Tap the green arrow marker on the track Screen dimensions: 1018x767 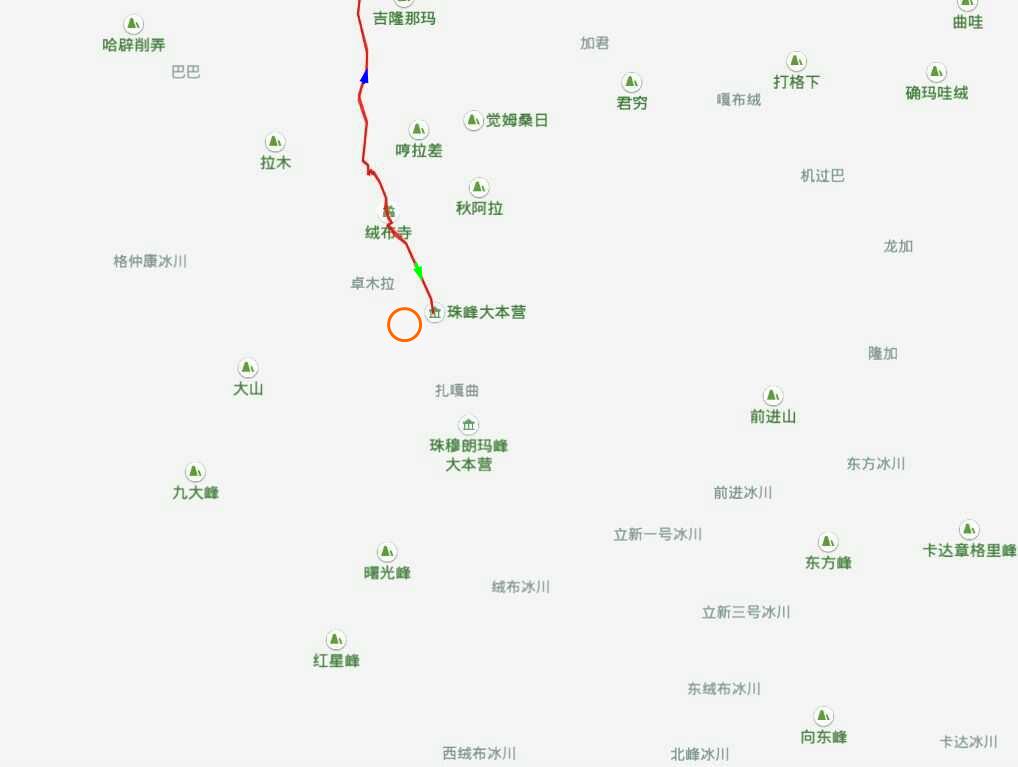tap(418, 271)
